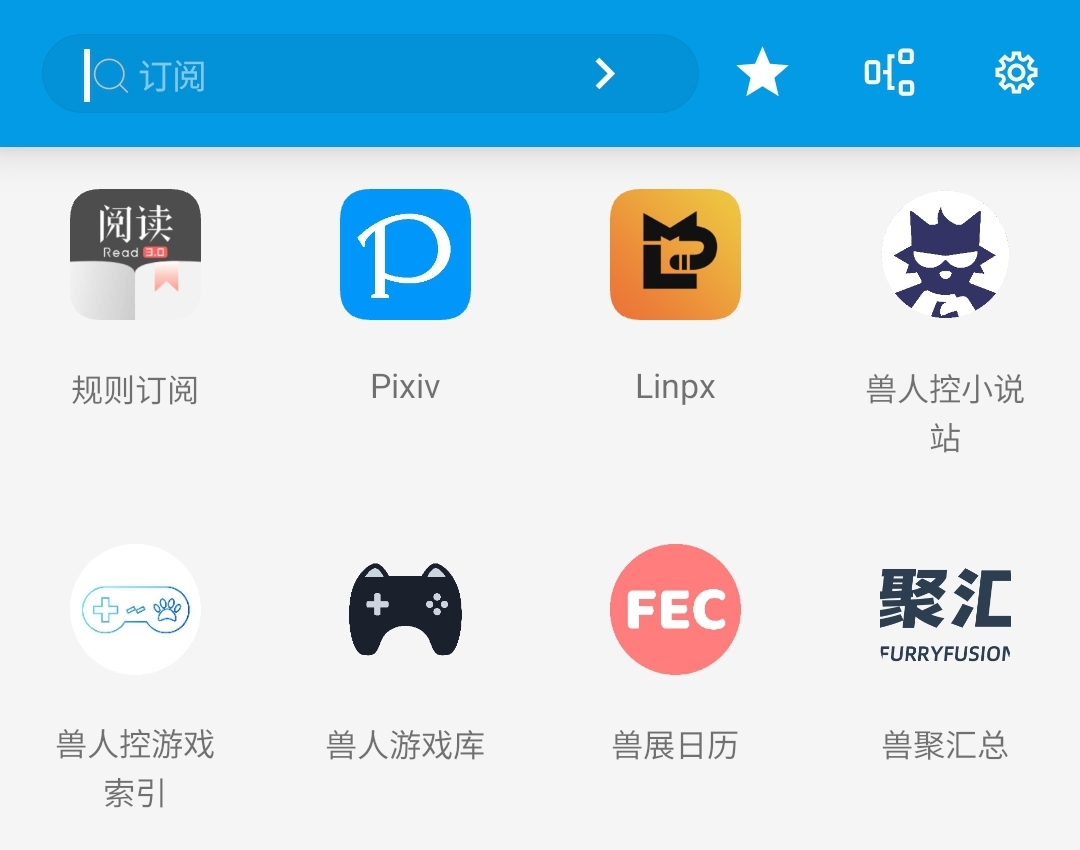
Task: Tap the 订阅 search field
Action: tap(330, 75)
